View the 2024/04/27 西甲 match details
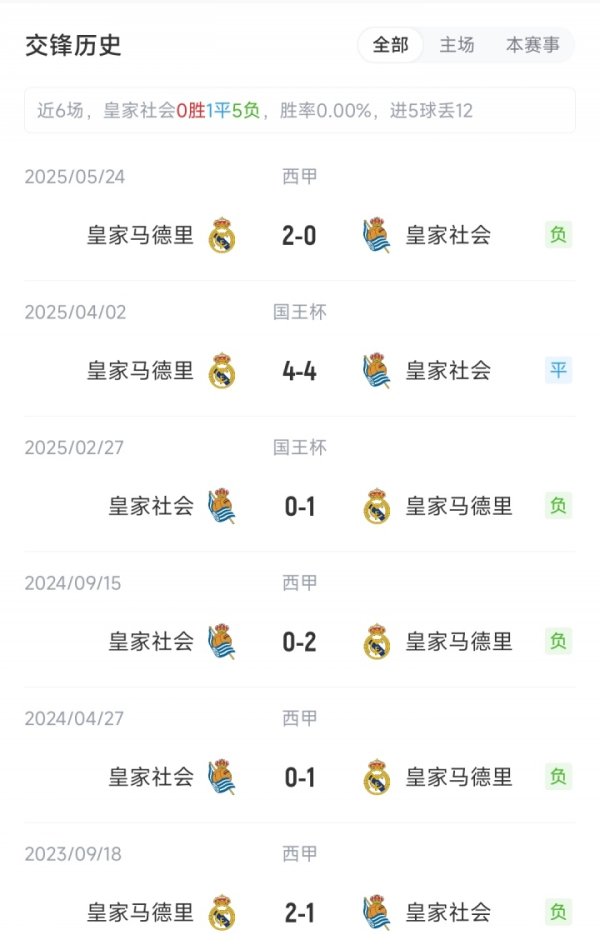This screenshot has height=945, width=600. [x=299, y=776]
